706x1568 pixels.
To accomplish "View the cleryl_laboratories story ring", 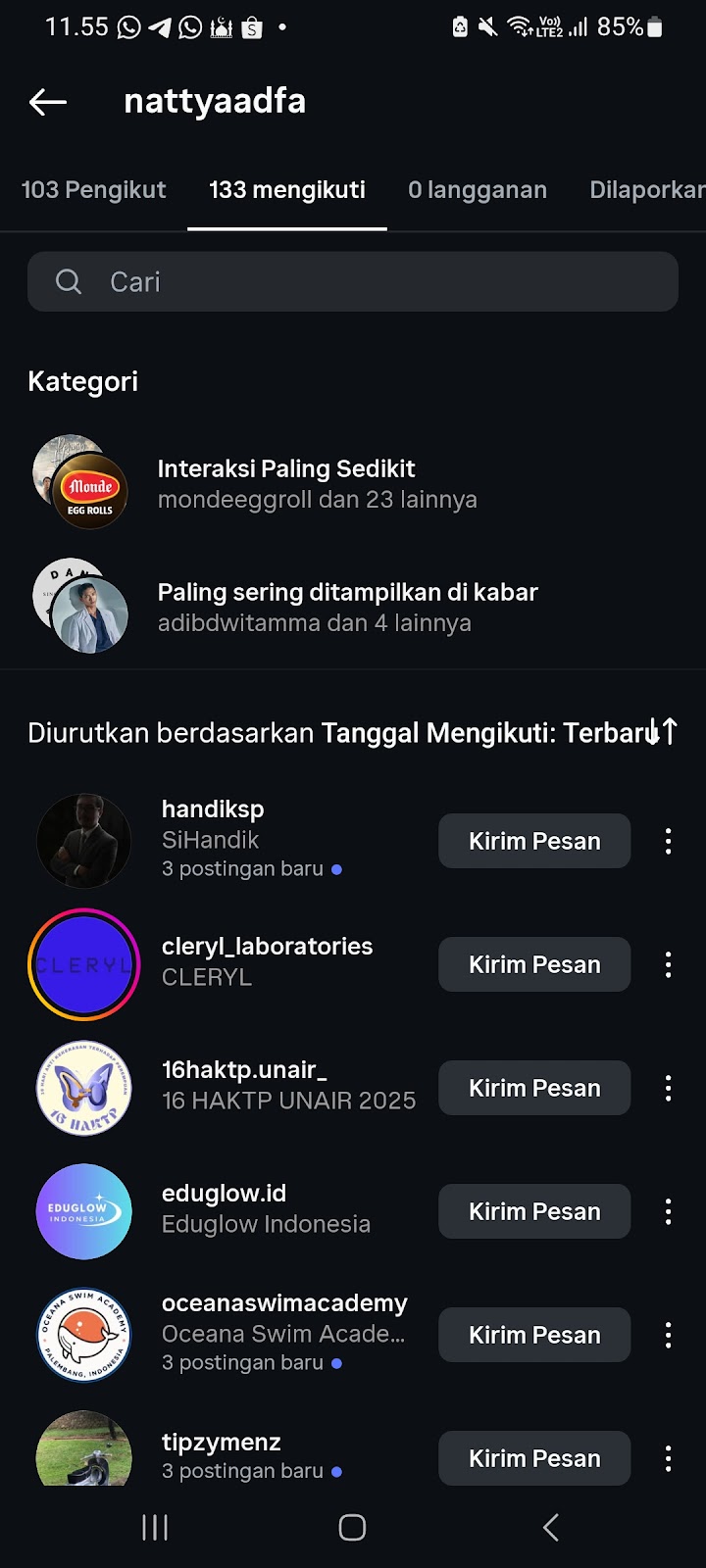I will click(84, 964).
